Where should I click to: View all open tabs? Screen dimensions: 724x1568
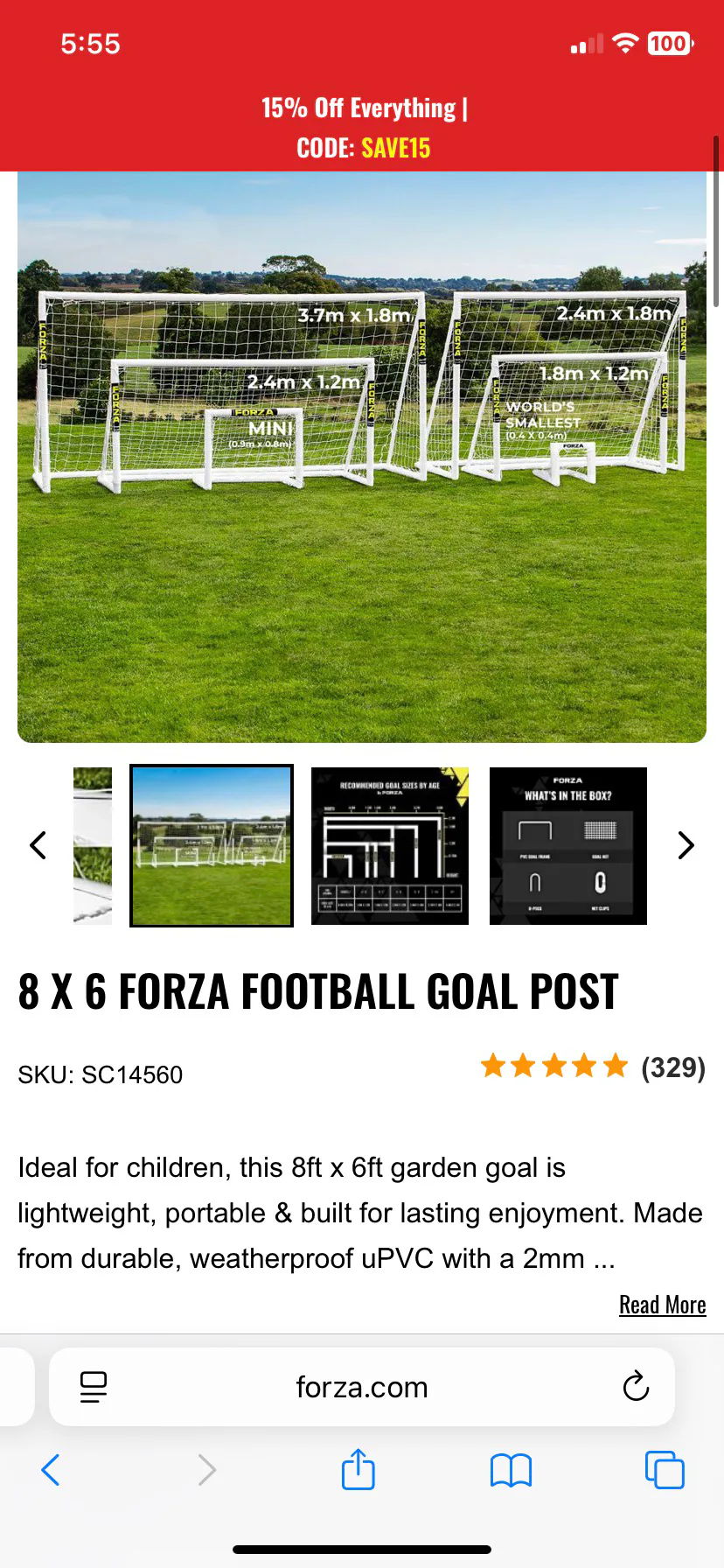point(665,1470)
